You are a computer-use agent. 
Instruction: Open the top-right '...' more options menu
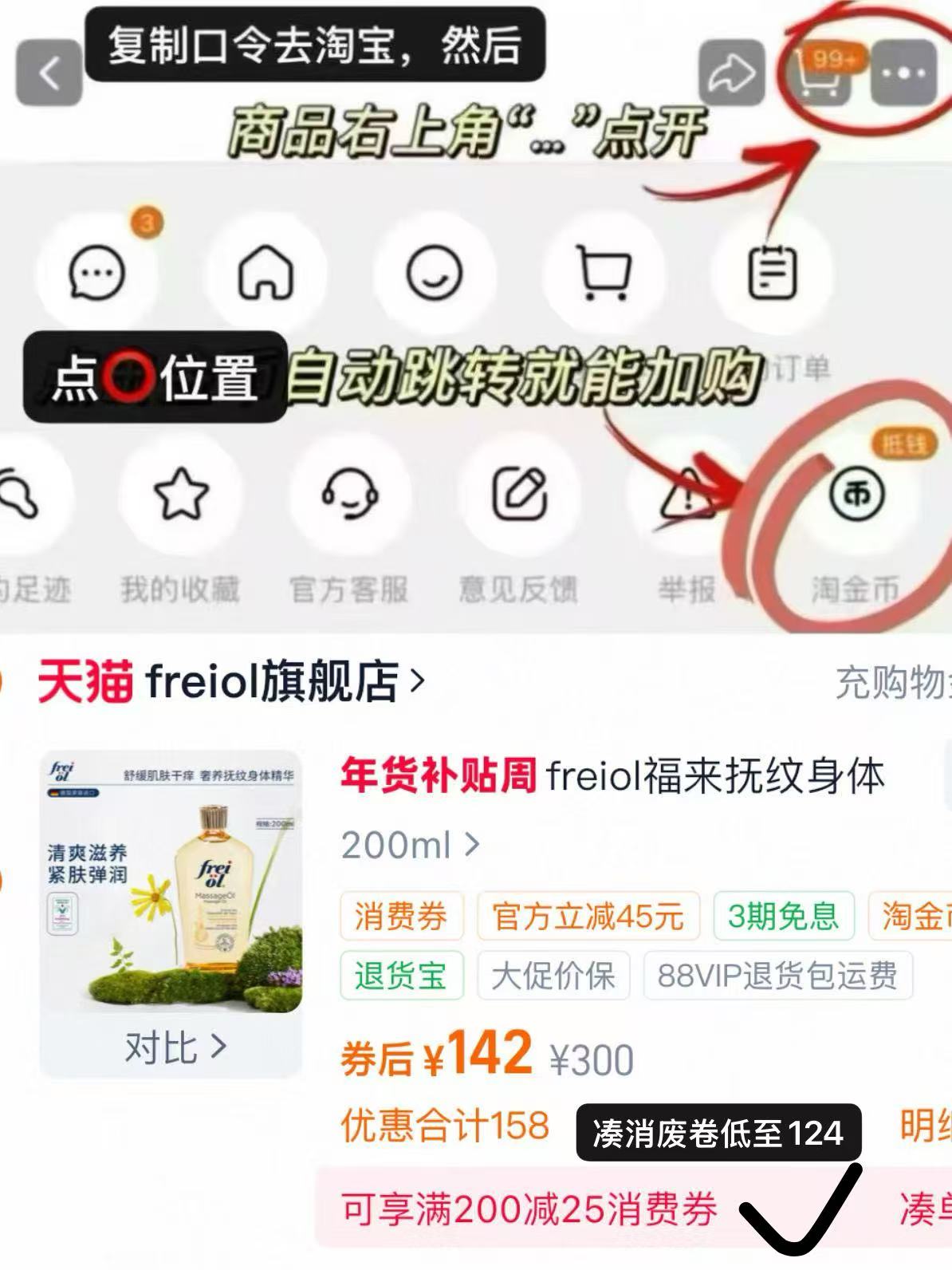click(903, 73)
